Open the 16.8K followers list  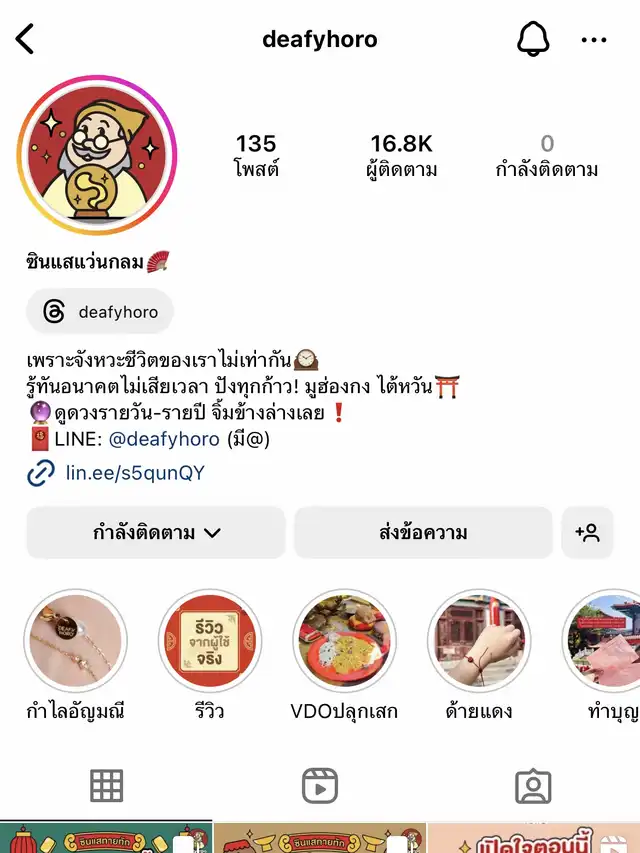click(401, 156)
